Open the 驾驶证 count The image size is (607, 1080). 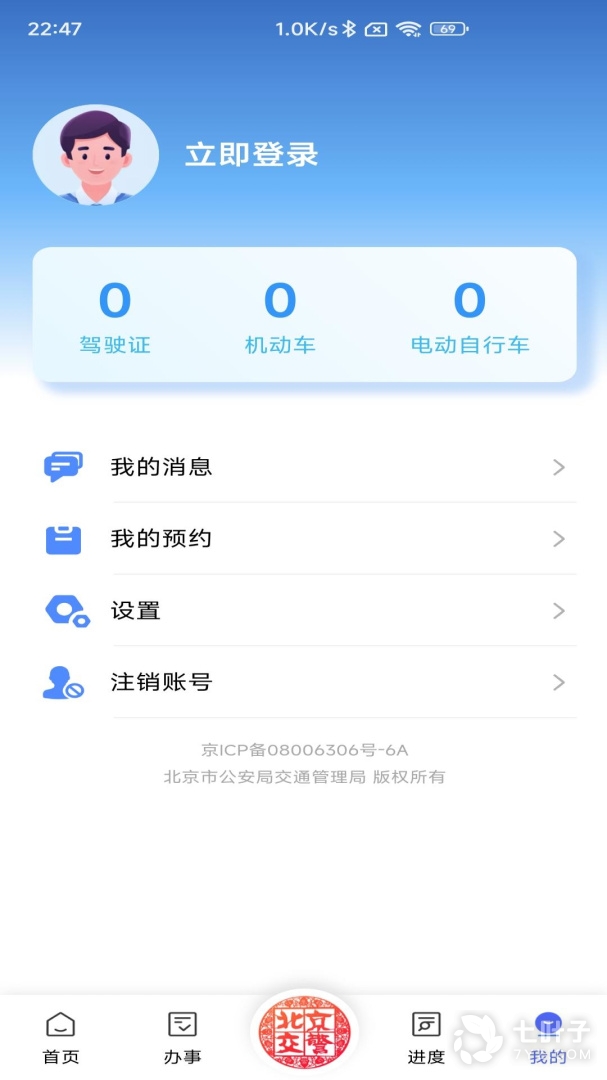(x=115, y=316)
